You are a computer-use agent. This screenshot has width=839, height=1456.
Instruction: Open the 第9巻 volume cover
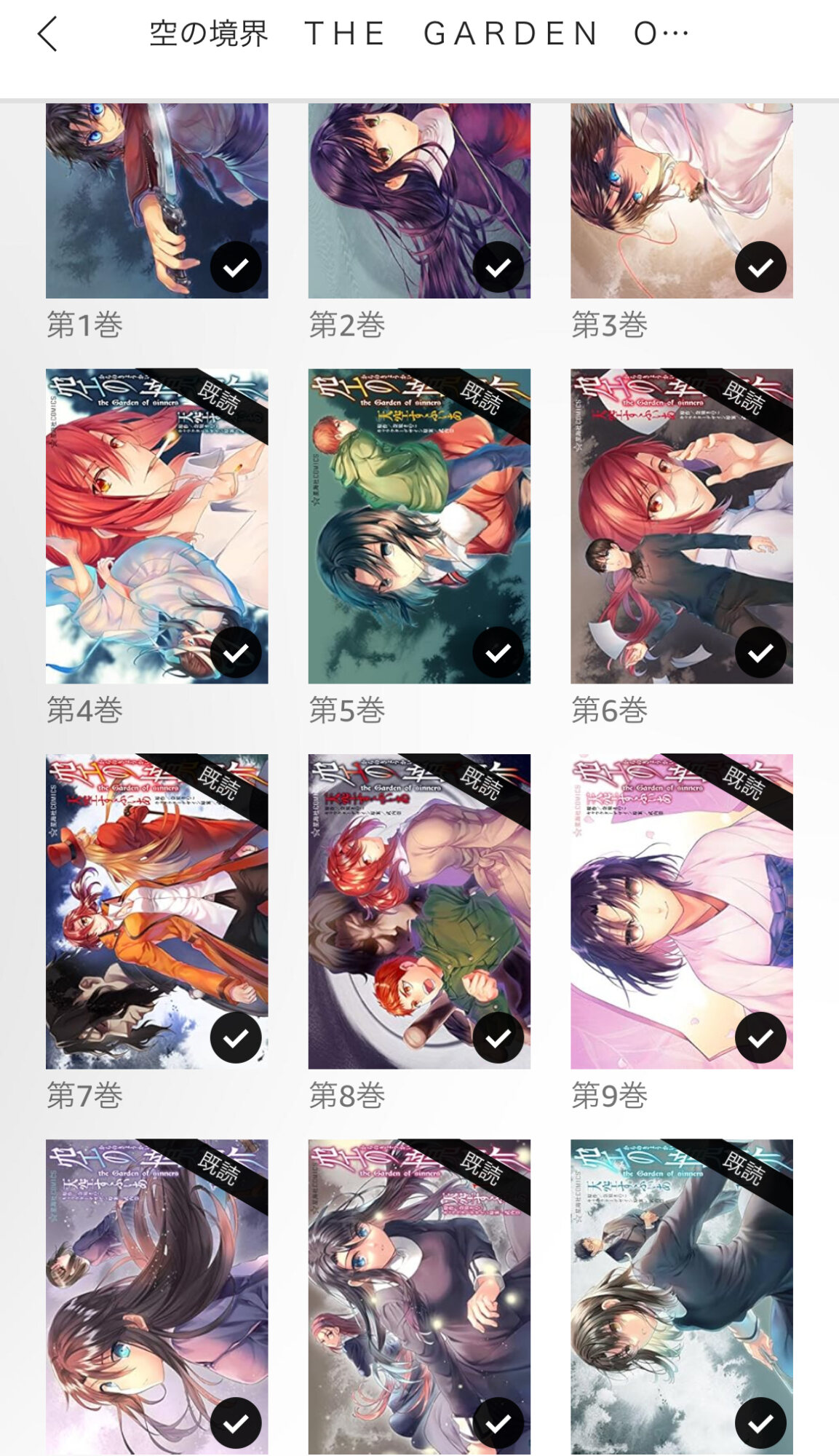click(x=681, y=911)
